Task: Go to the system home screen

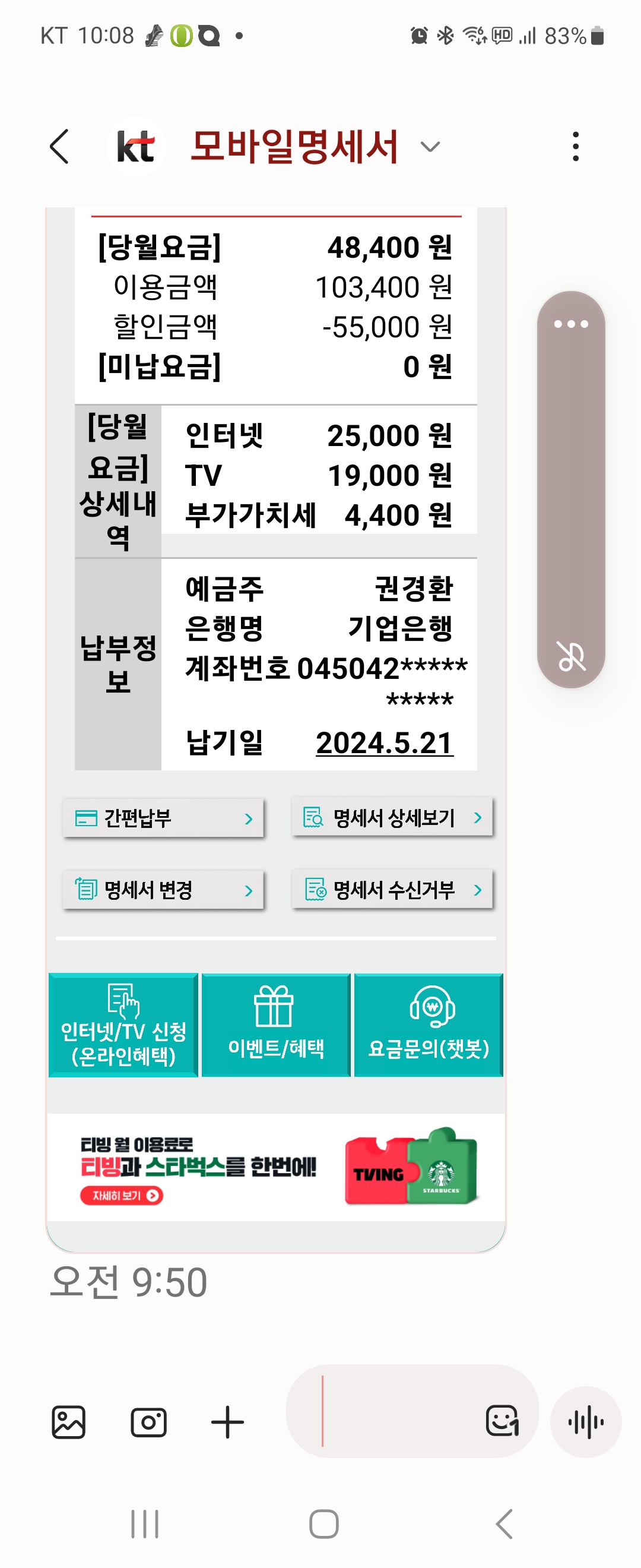Action: click(323, 1524)
